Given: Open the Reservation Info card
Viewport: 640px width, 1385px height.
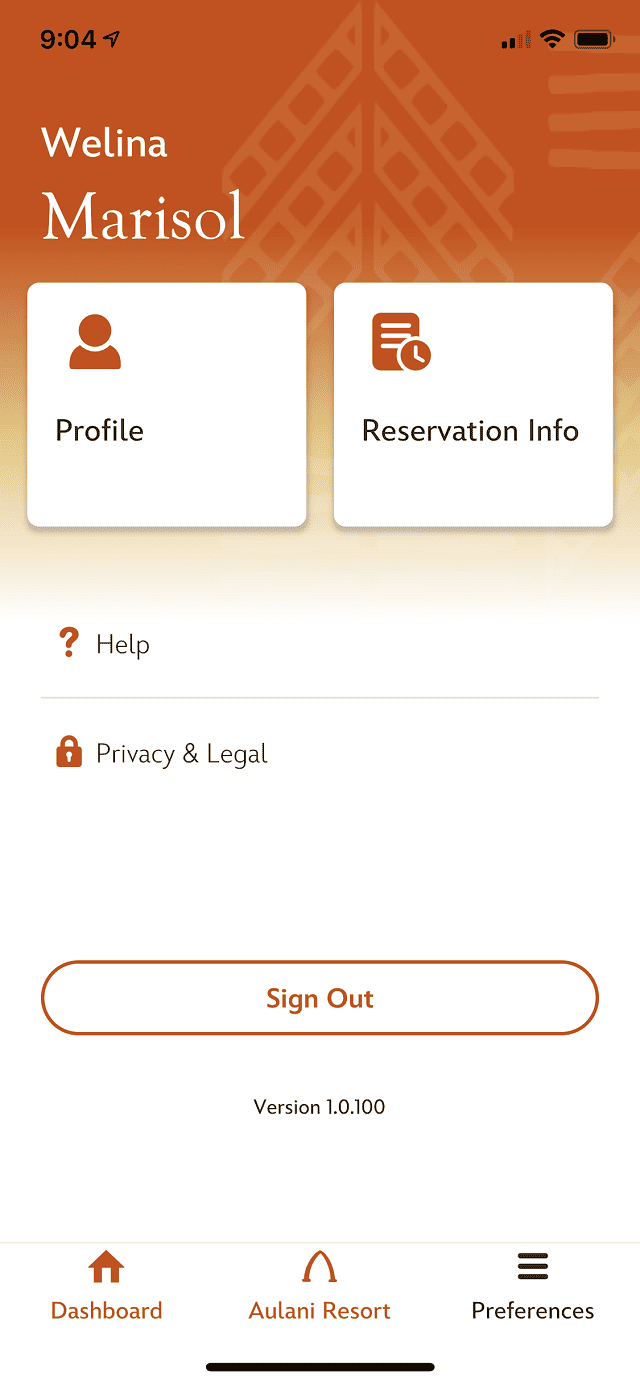Looking at the screenshot, I should click(473, 404).
